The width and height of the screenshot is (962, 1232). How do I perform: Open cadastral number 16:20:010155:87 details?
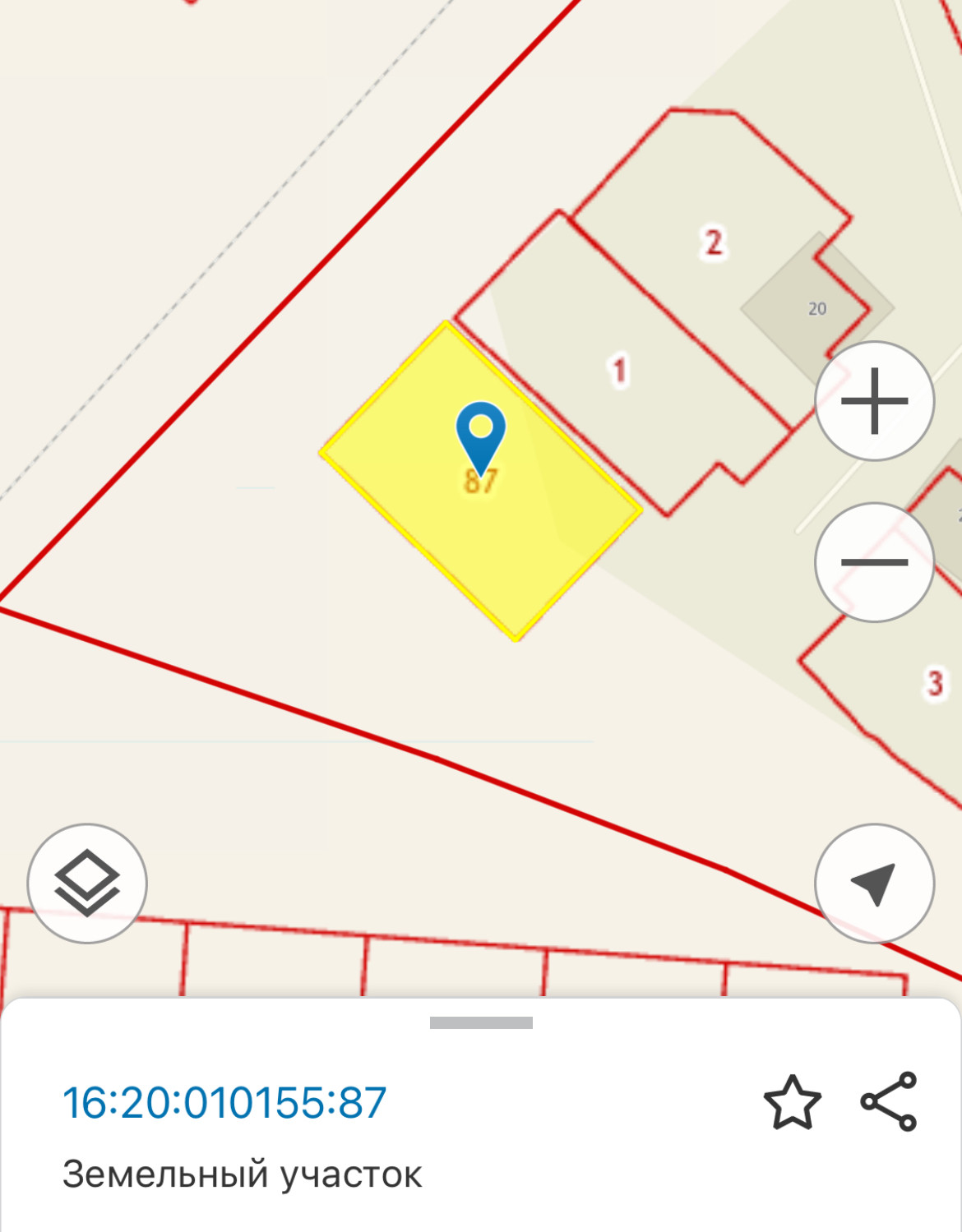coord(224,1102)
